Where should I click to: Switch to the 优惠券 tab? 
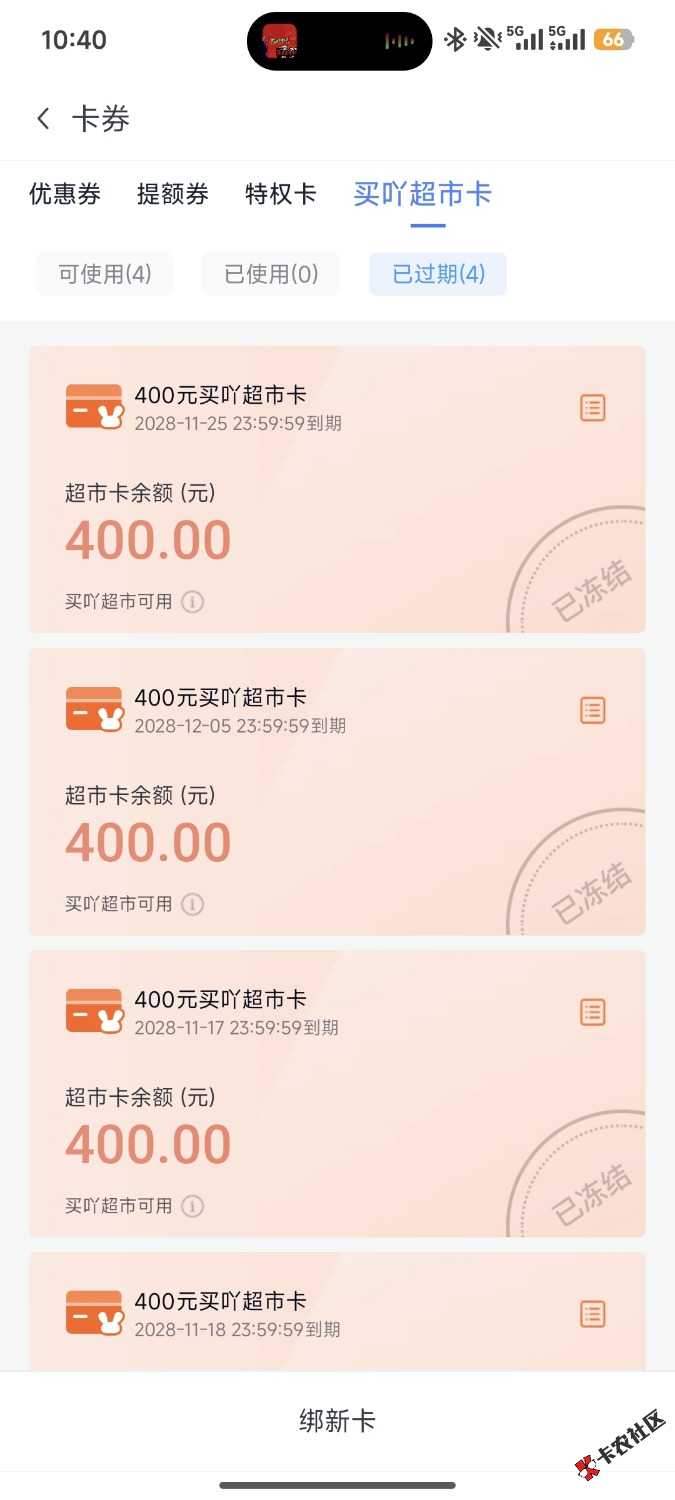click(x=65, y=194)
